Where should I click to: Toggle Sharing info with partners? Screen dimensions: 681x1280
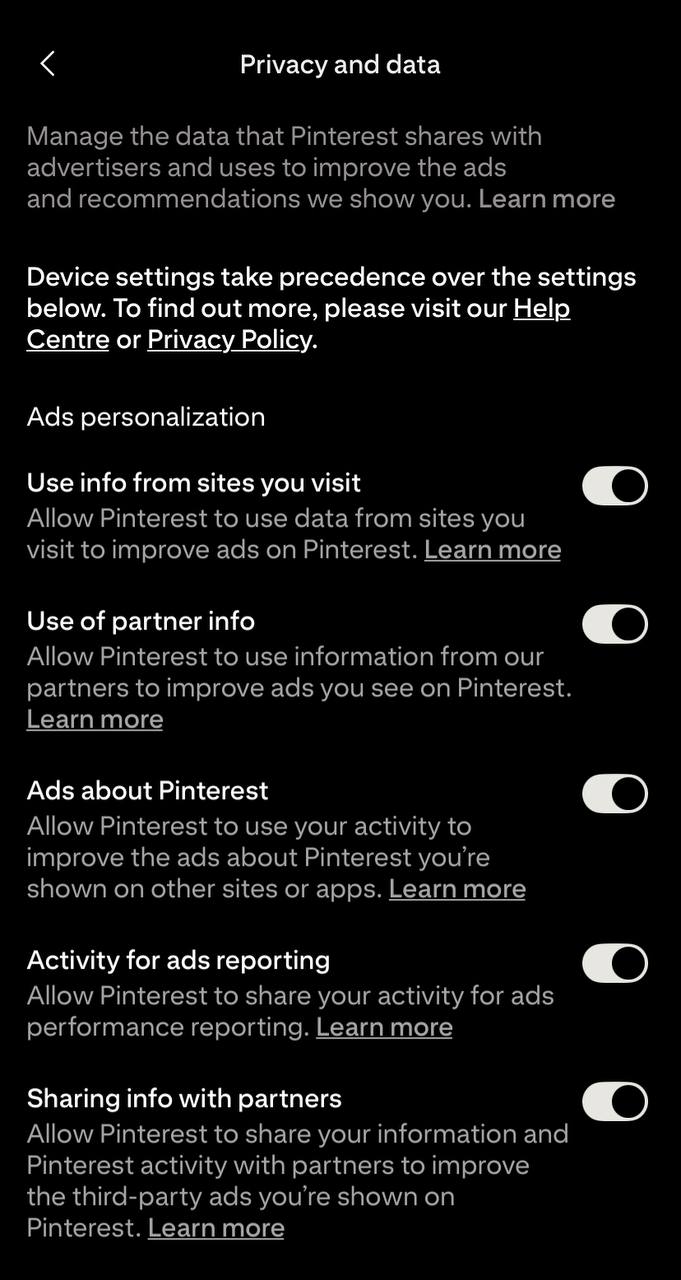[x=615, y=1101]
